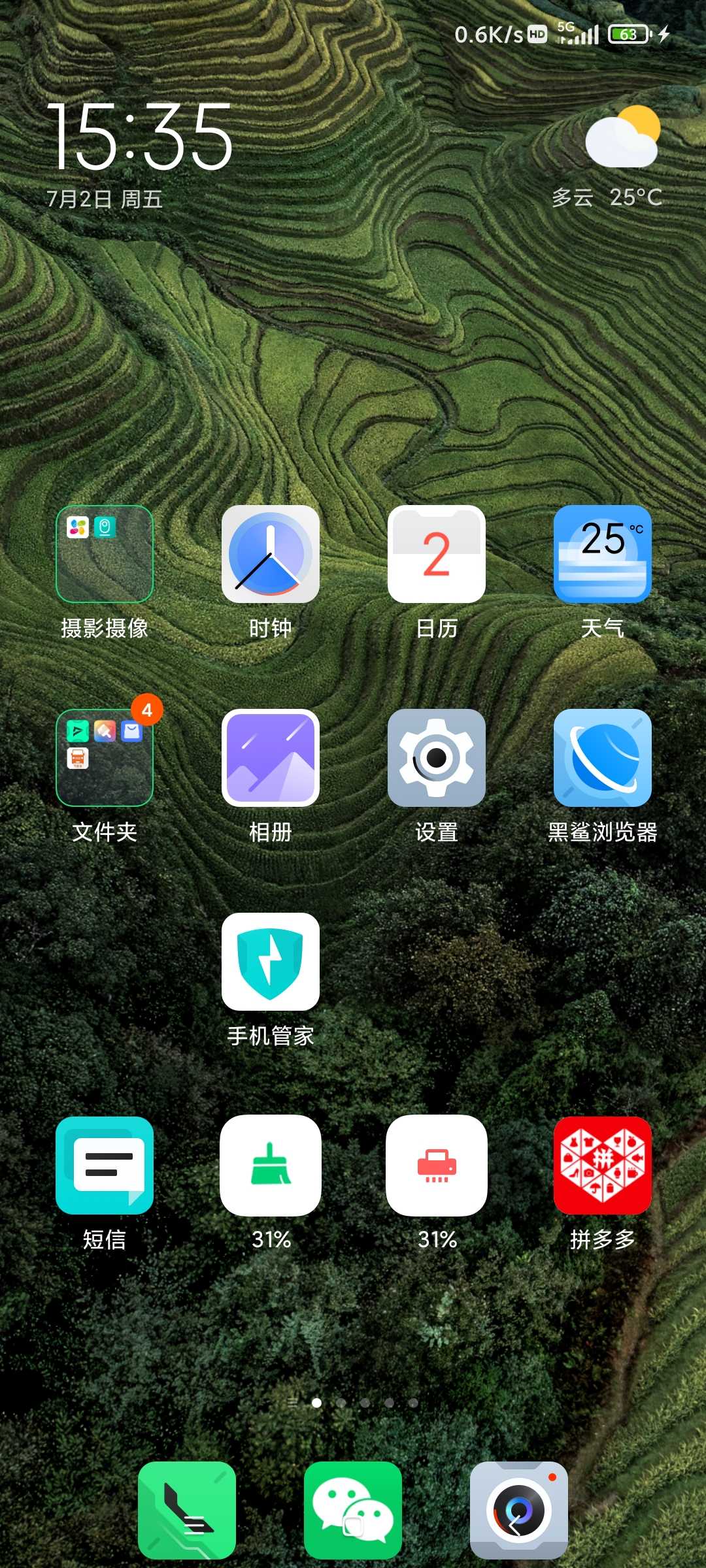Launch WeChat from the dock
This screenshot has height=1568, width=706.
pos(353,1511)
